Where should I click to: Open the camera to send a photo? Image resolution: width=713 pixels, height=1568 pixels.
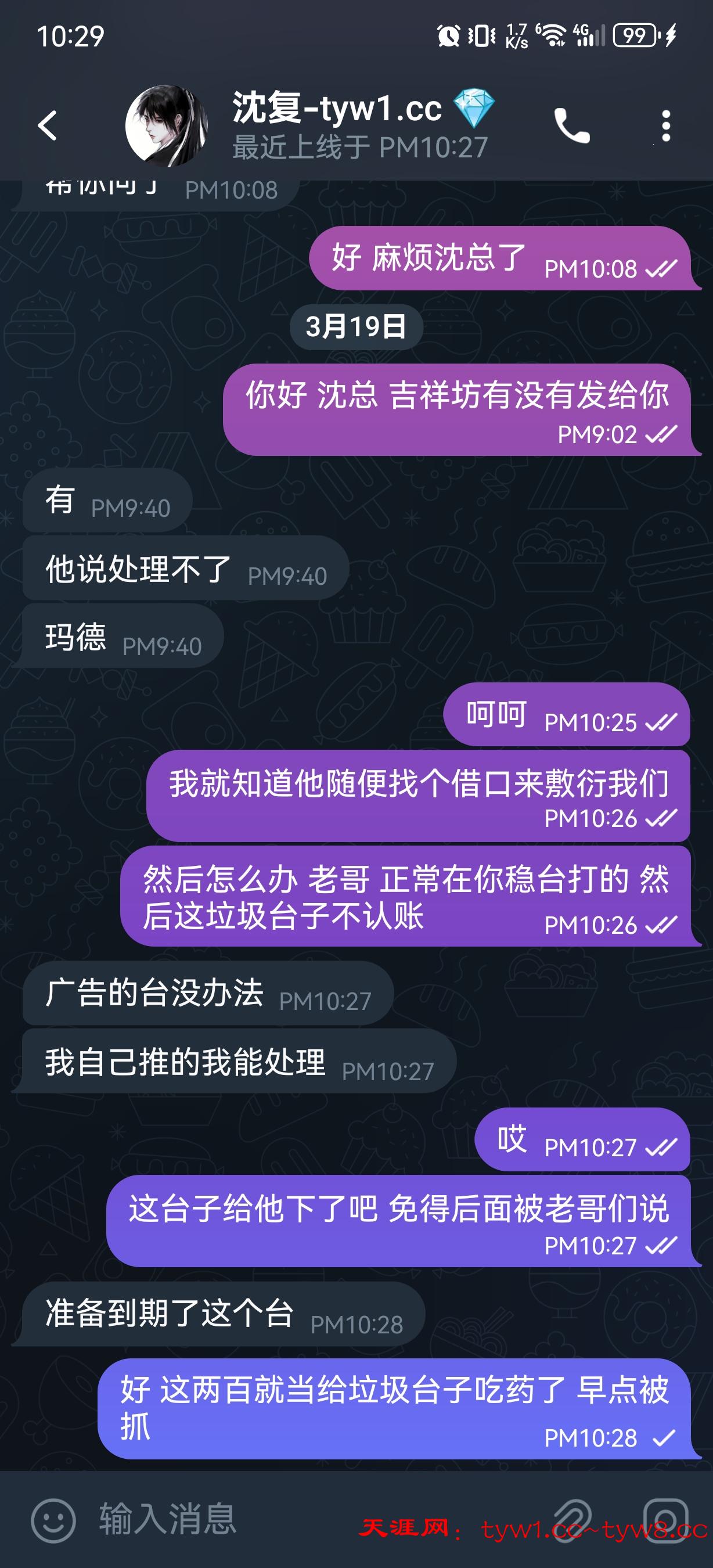coord(665,1520)
